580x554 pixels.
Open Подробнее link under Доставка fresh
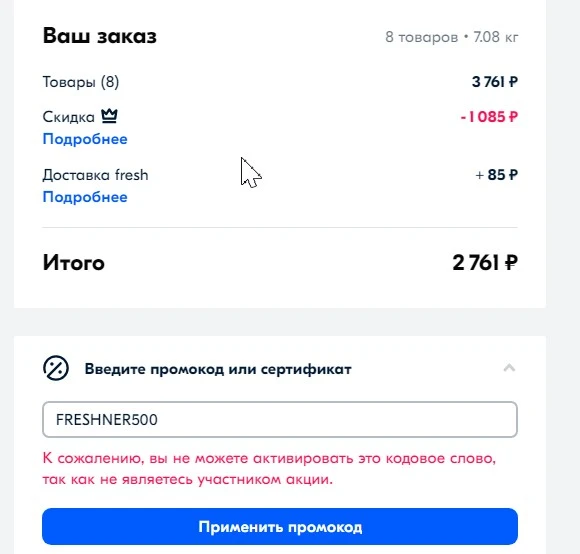(85, 197)
